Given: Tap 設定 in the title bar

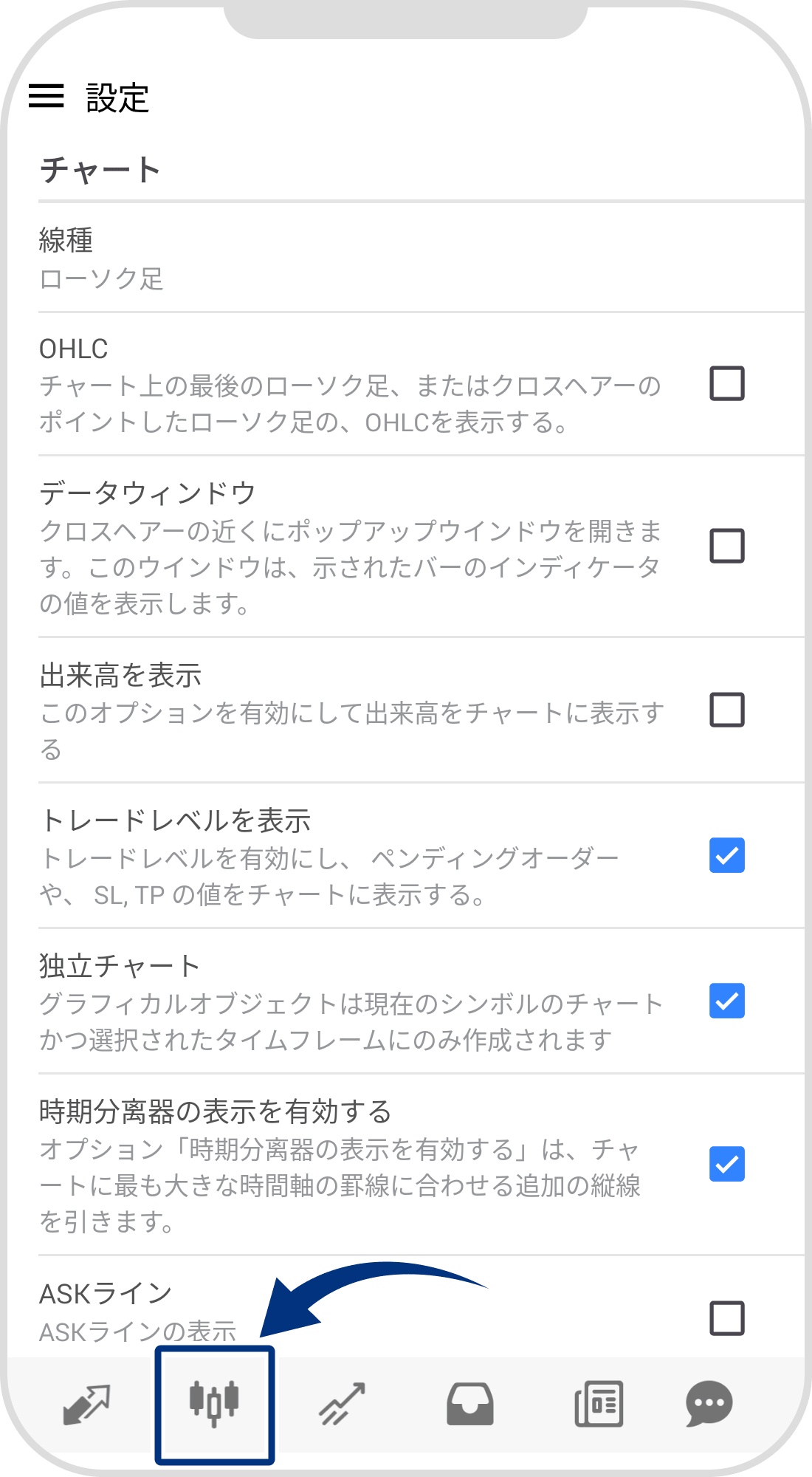Looking at the screenshot, I should tap(116, 96).
